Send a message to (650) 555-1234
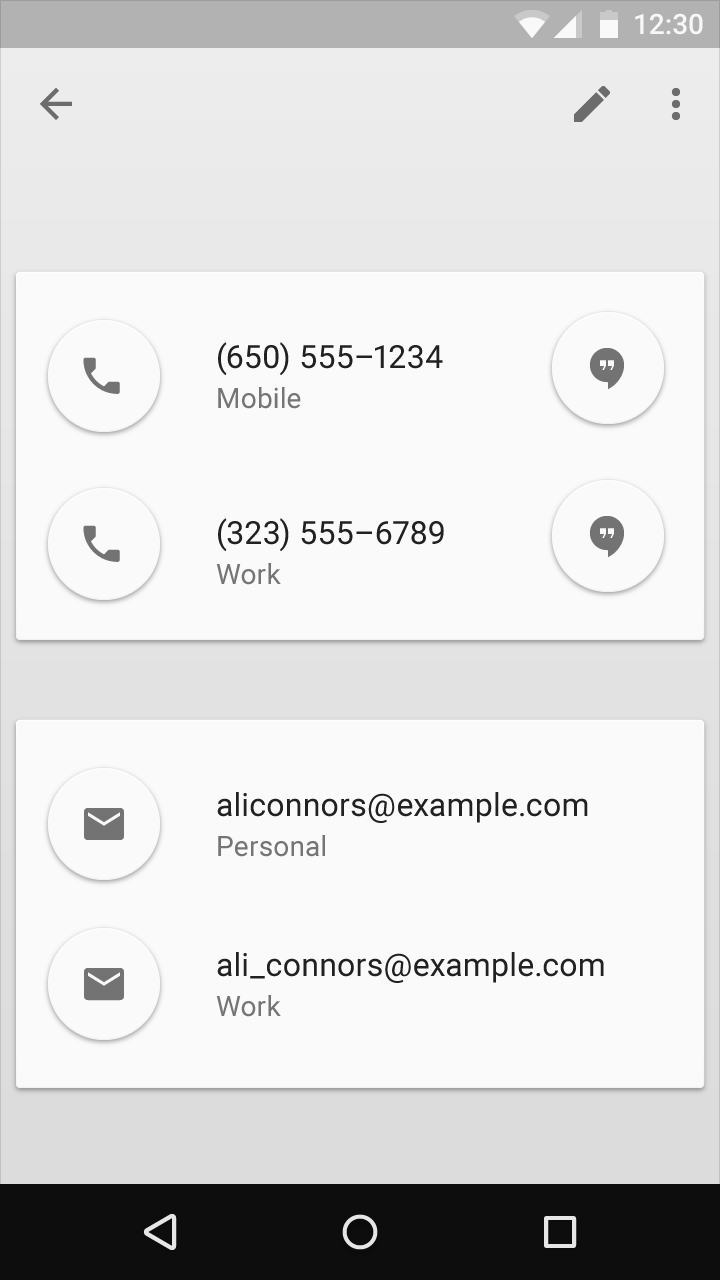This screenshot has height=1280, width=720. [607, 368]
